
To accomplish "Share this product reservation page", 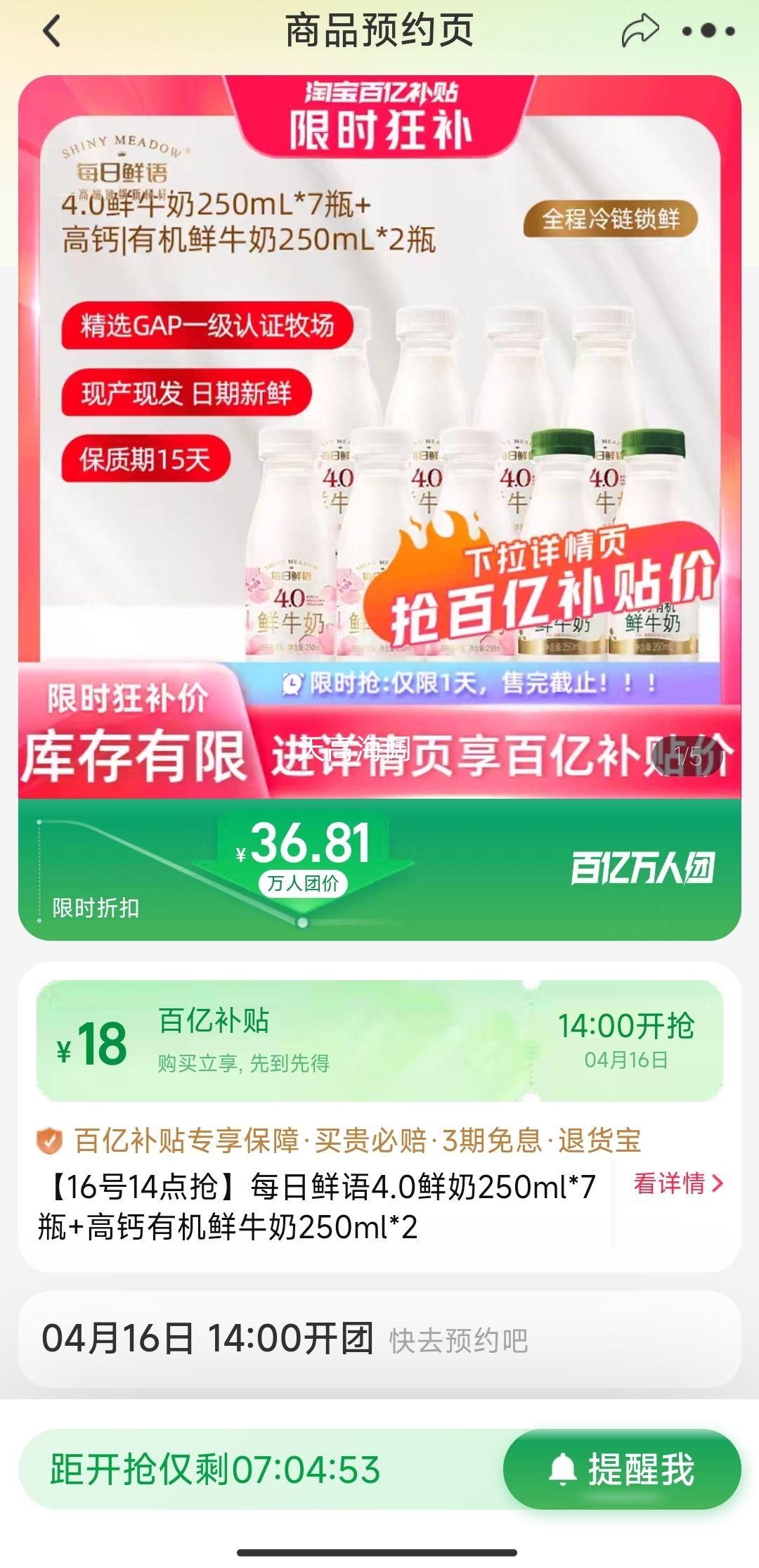I will click(x=640, y=31).
